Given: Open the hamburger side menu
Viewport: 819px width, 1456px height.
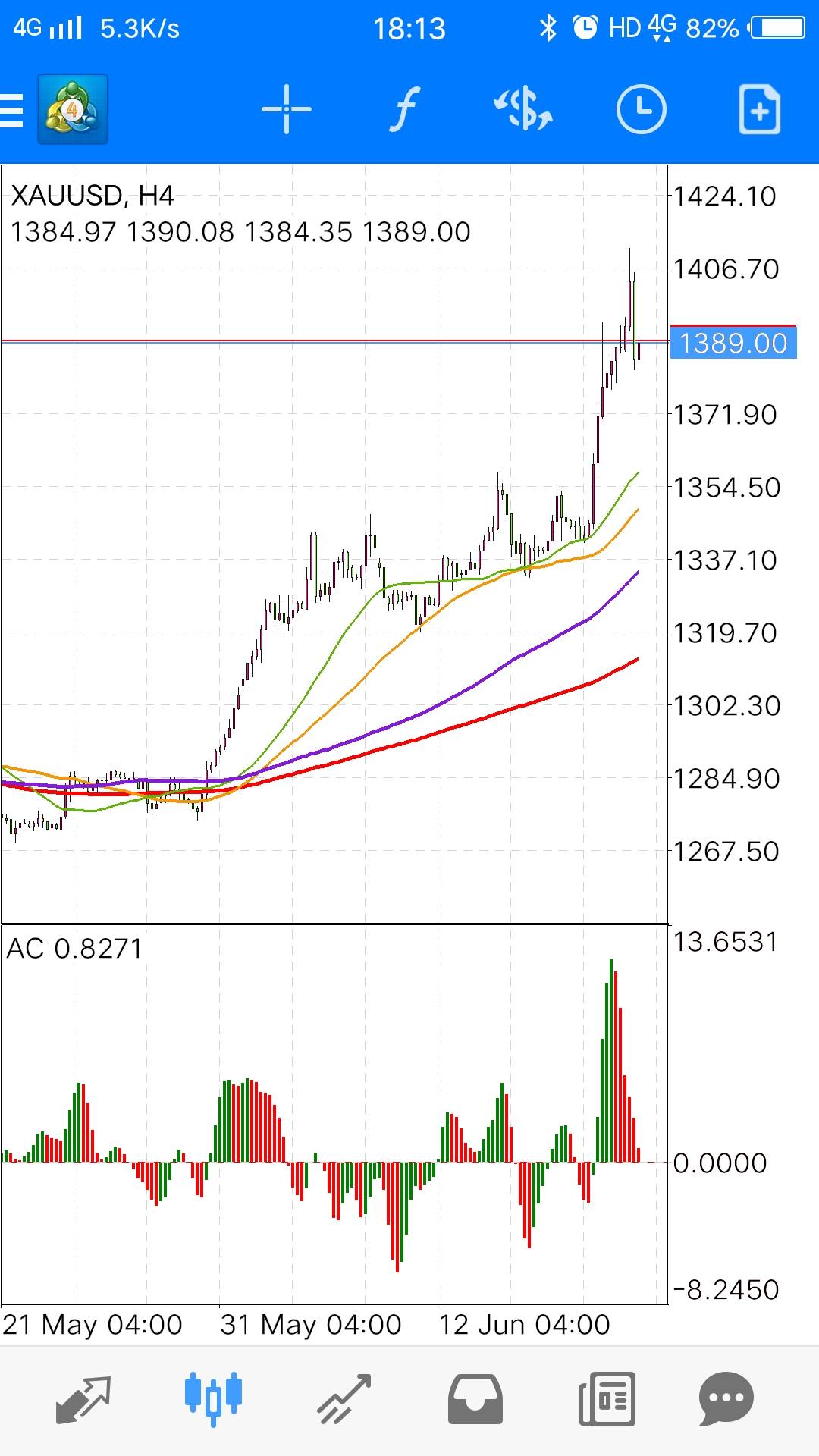Looking at the screenshot, I should coord(11,110).
